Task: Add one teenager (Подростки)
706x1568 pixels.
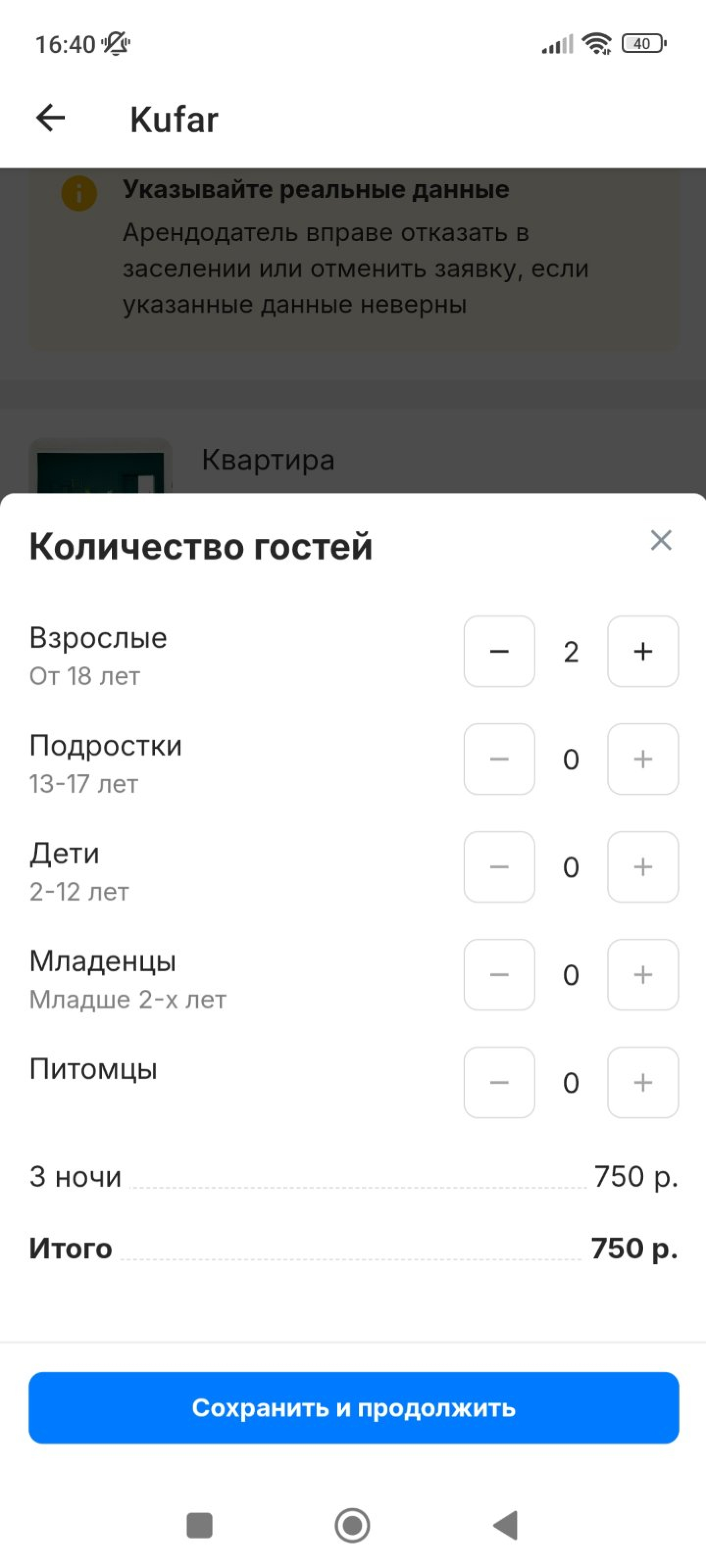Action: pos(643,759)
